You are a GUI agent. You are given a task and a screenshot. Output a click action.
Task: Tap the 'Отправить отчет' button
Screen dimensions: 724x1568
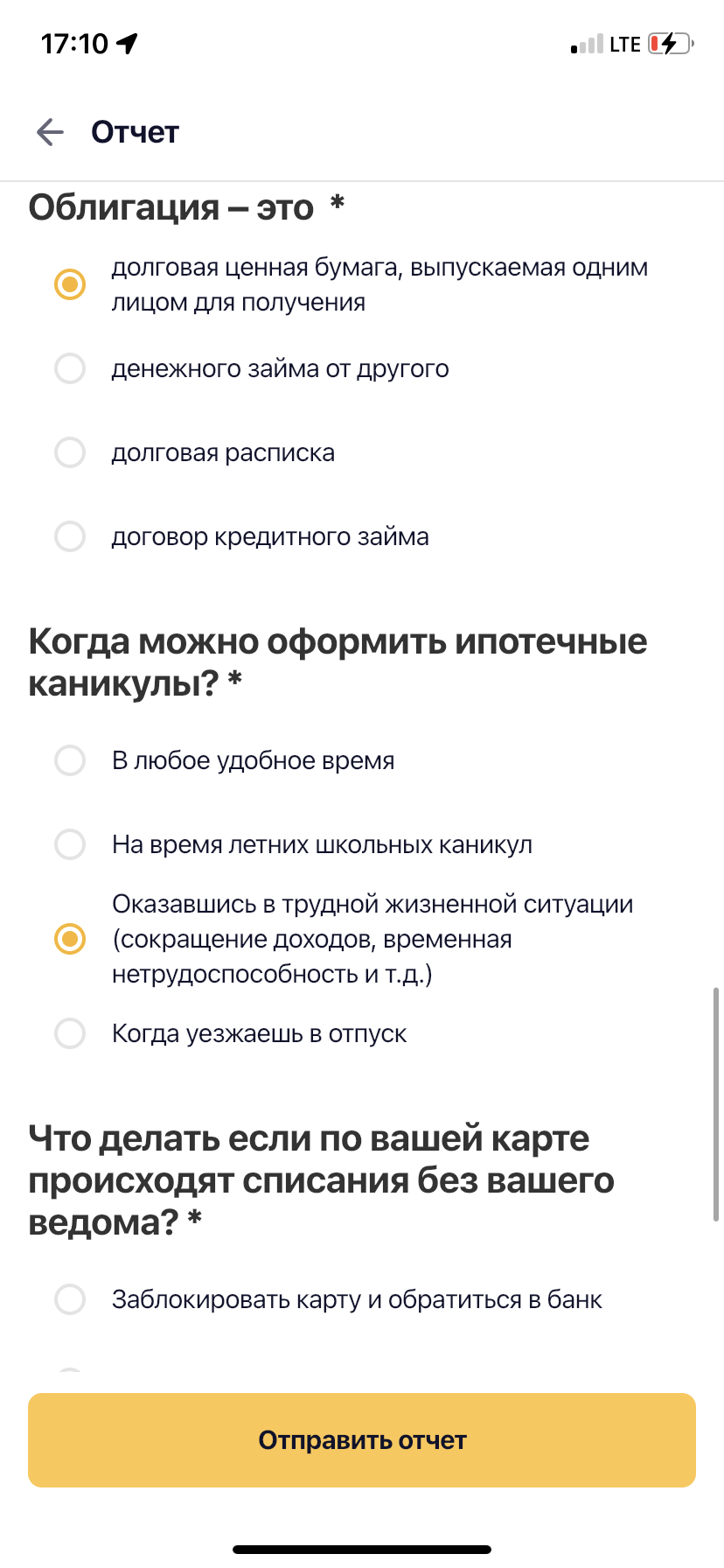click(362, 1440)
